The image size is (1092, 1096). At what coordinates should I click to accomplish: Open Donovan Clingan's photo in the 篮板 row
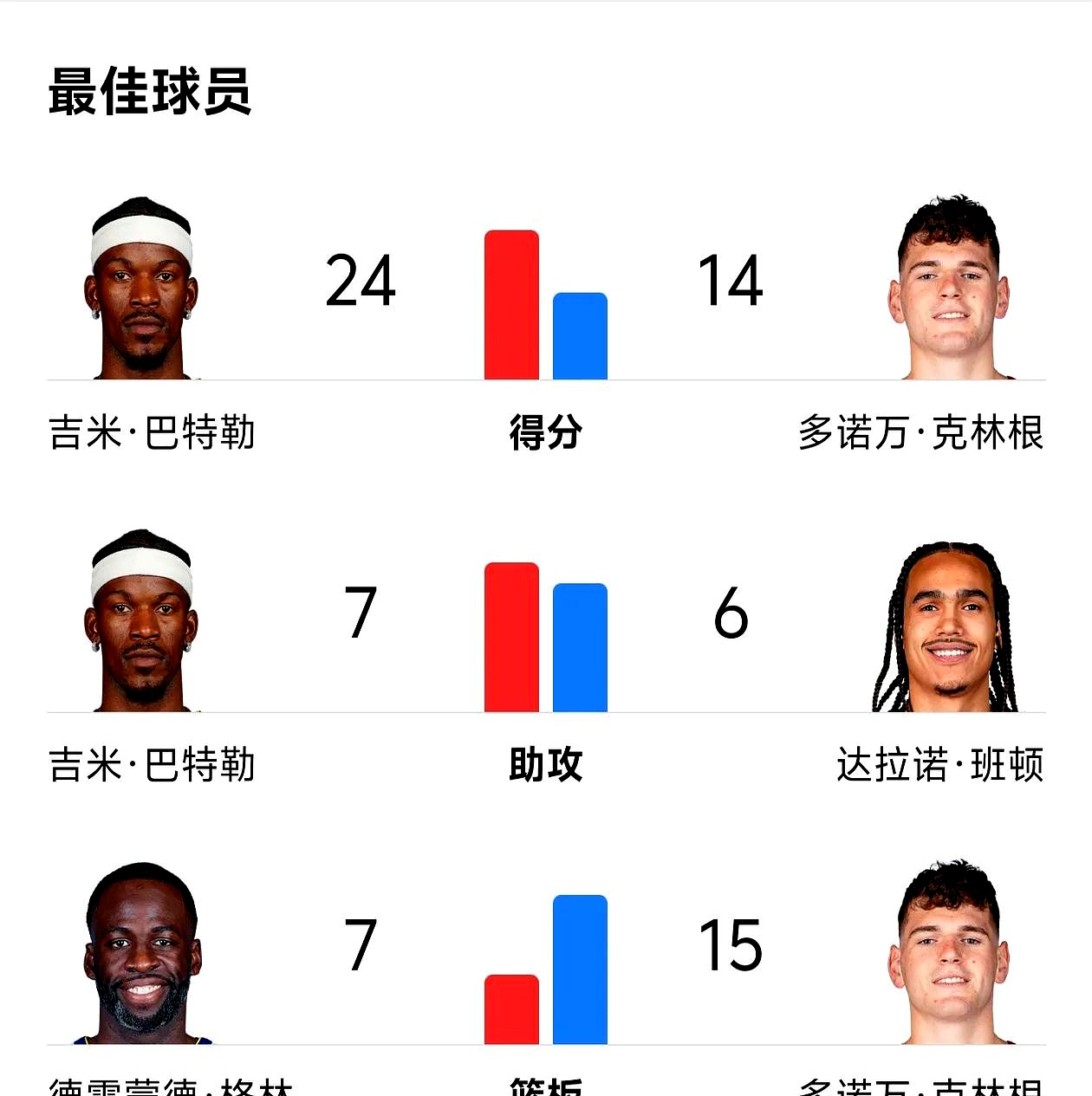pos(948,955)
